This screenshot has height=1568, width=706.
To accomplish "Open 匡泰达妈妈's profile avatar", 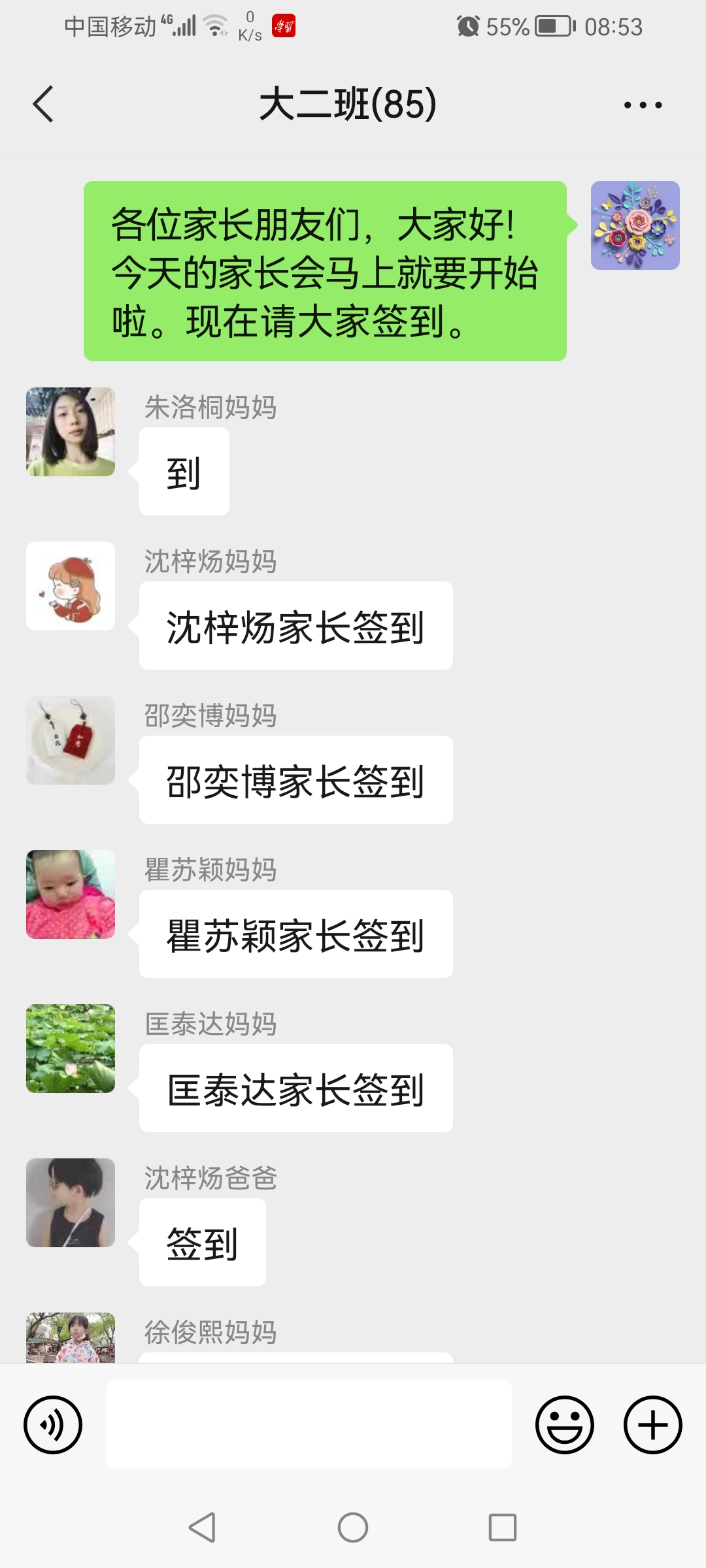I will (71, 1049).
